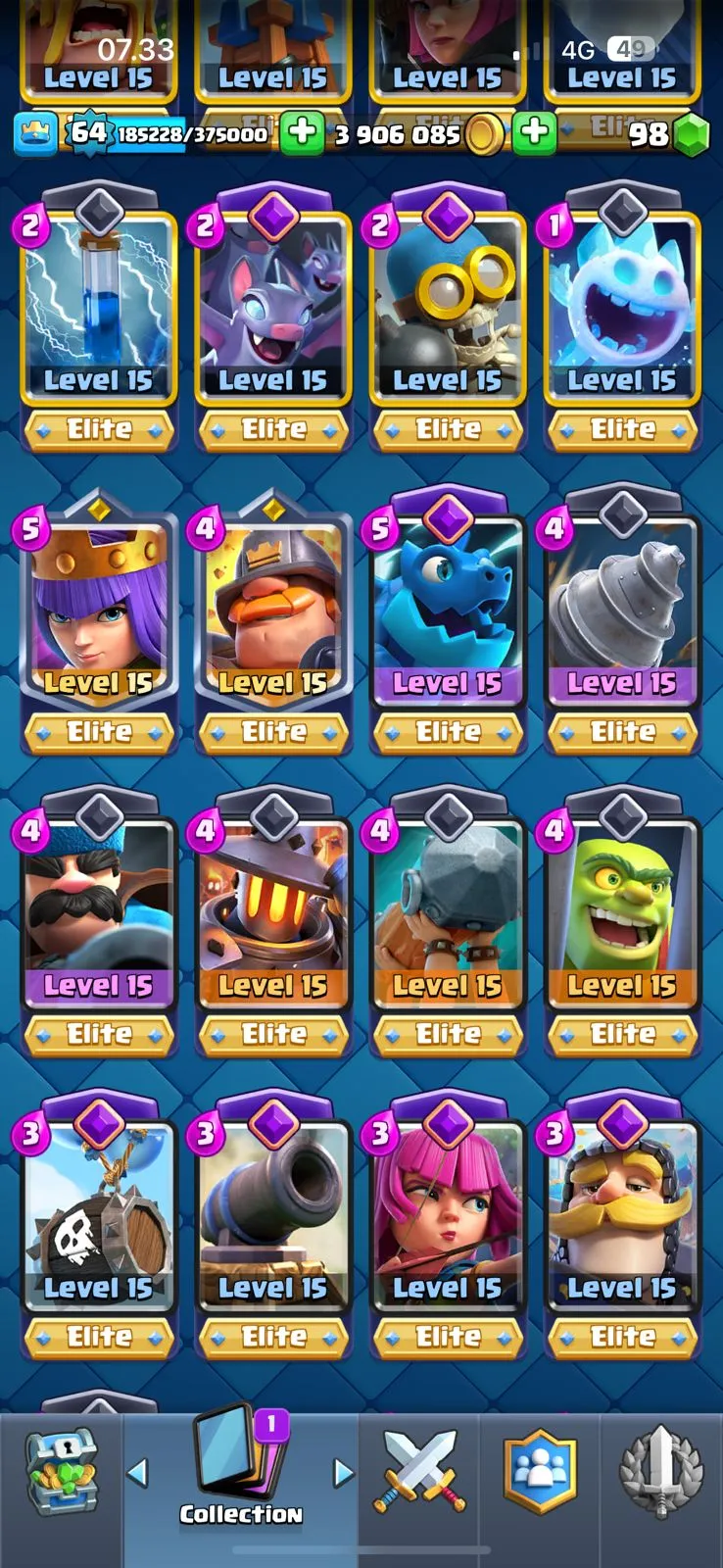Open the Clan social tab
This screenshot has width=723, height=1568.
coord(540,1472)
